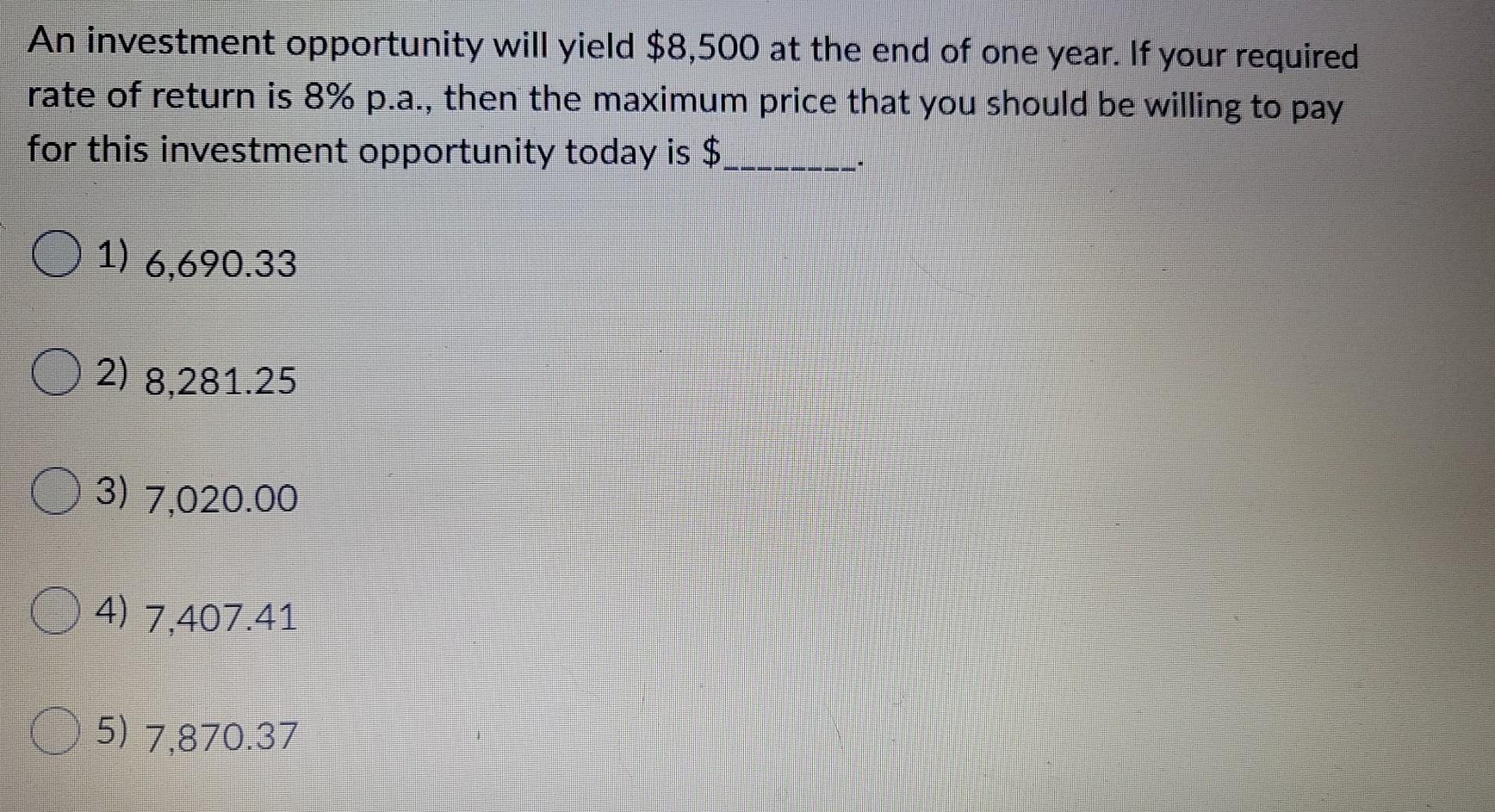Choose answer option 2) 8,281.25

coord(57,373)
